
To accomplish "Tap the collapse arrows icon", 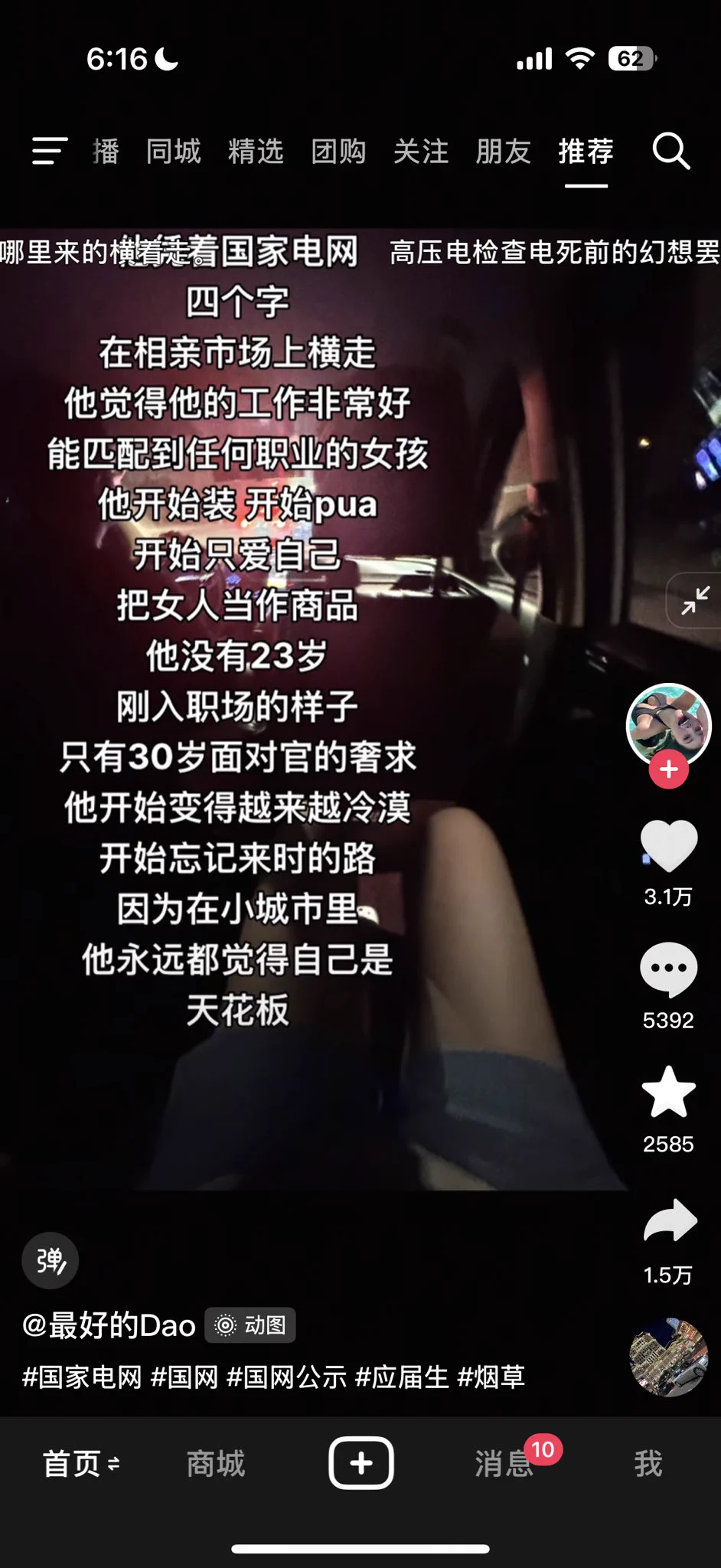I will pyautogui.click(x=695, y=600).
